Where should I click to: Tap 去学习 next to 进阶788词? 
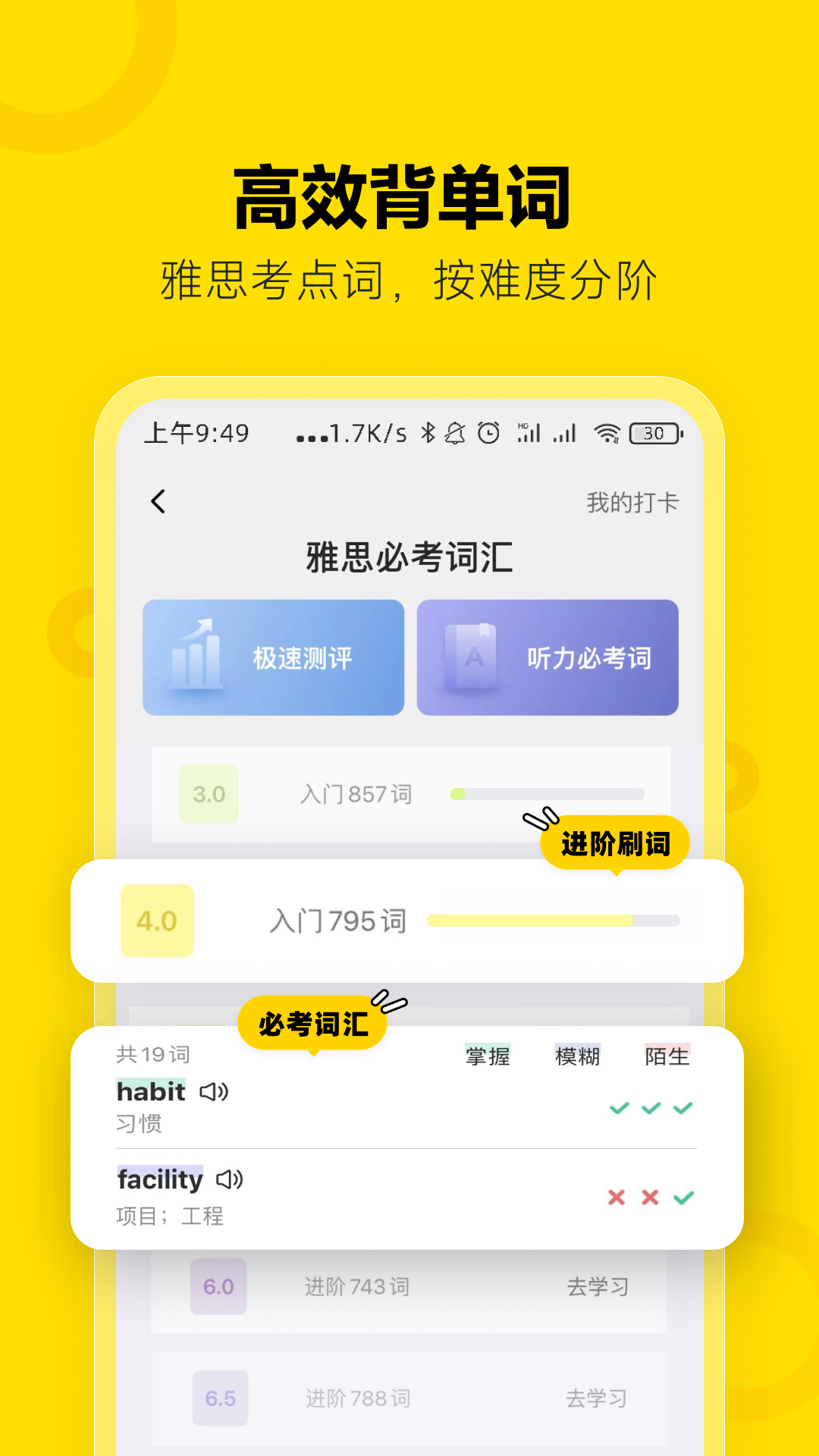599,1399
